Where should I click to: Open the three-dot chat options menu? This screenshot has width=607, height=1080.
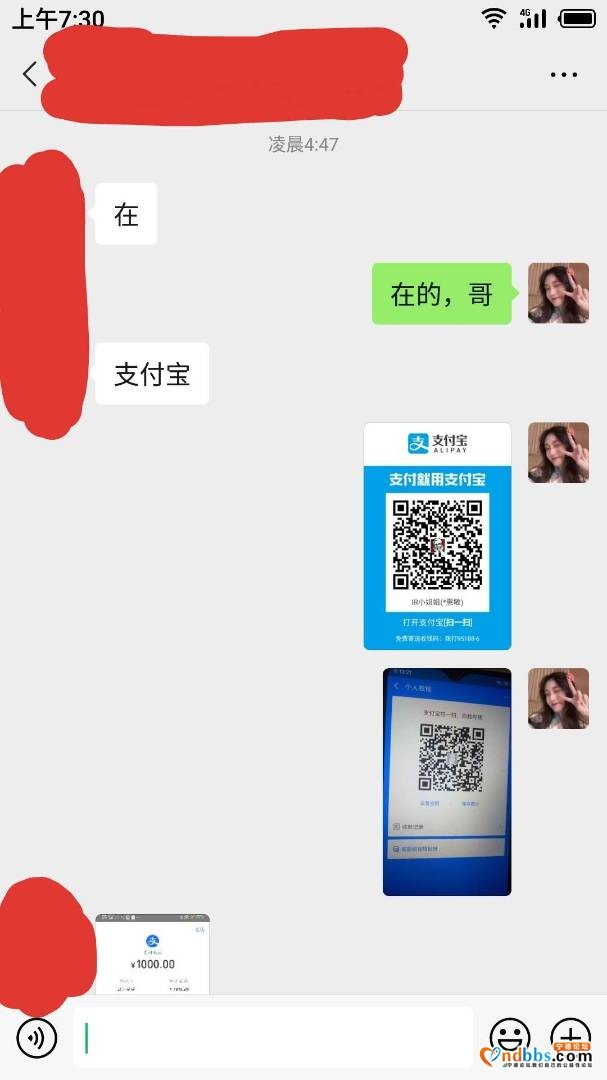(x=564, y=75)
